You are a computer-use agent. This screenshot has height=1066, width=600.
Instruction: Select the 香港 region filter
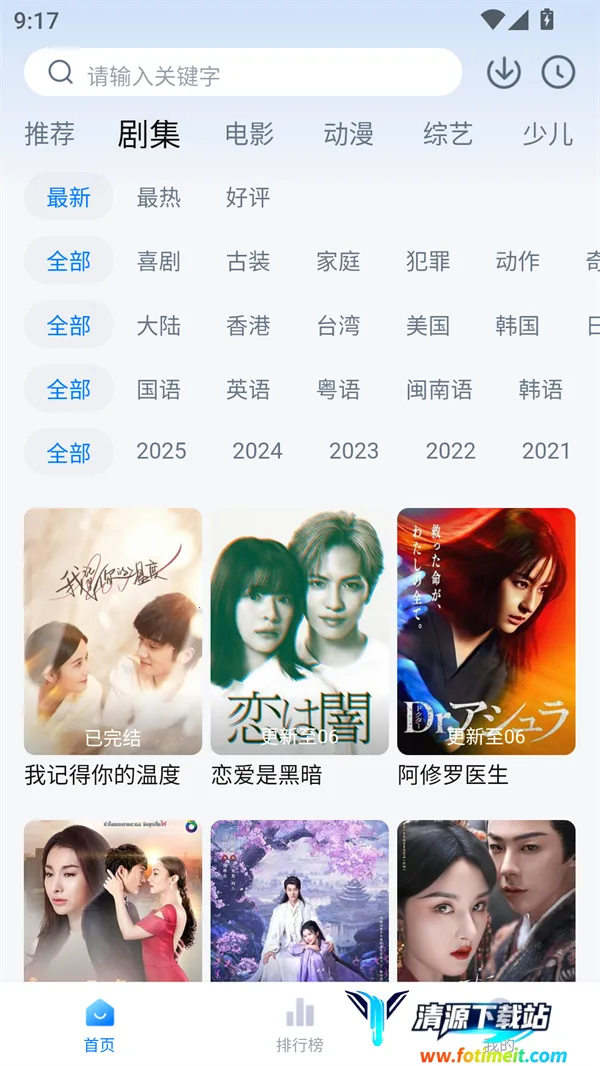click(x=248, y=325)
